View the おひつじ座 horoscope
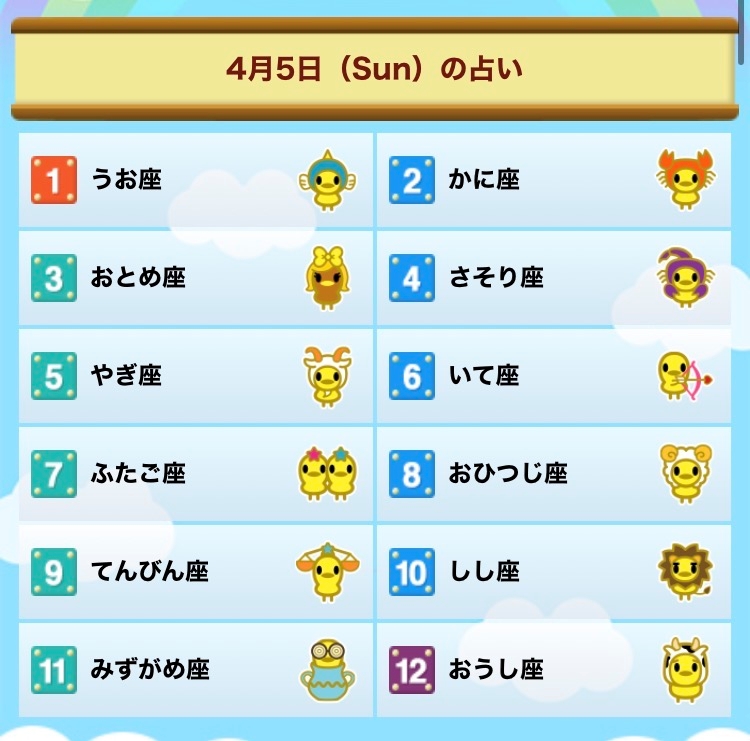 click(554, 474)
